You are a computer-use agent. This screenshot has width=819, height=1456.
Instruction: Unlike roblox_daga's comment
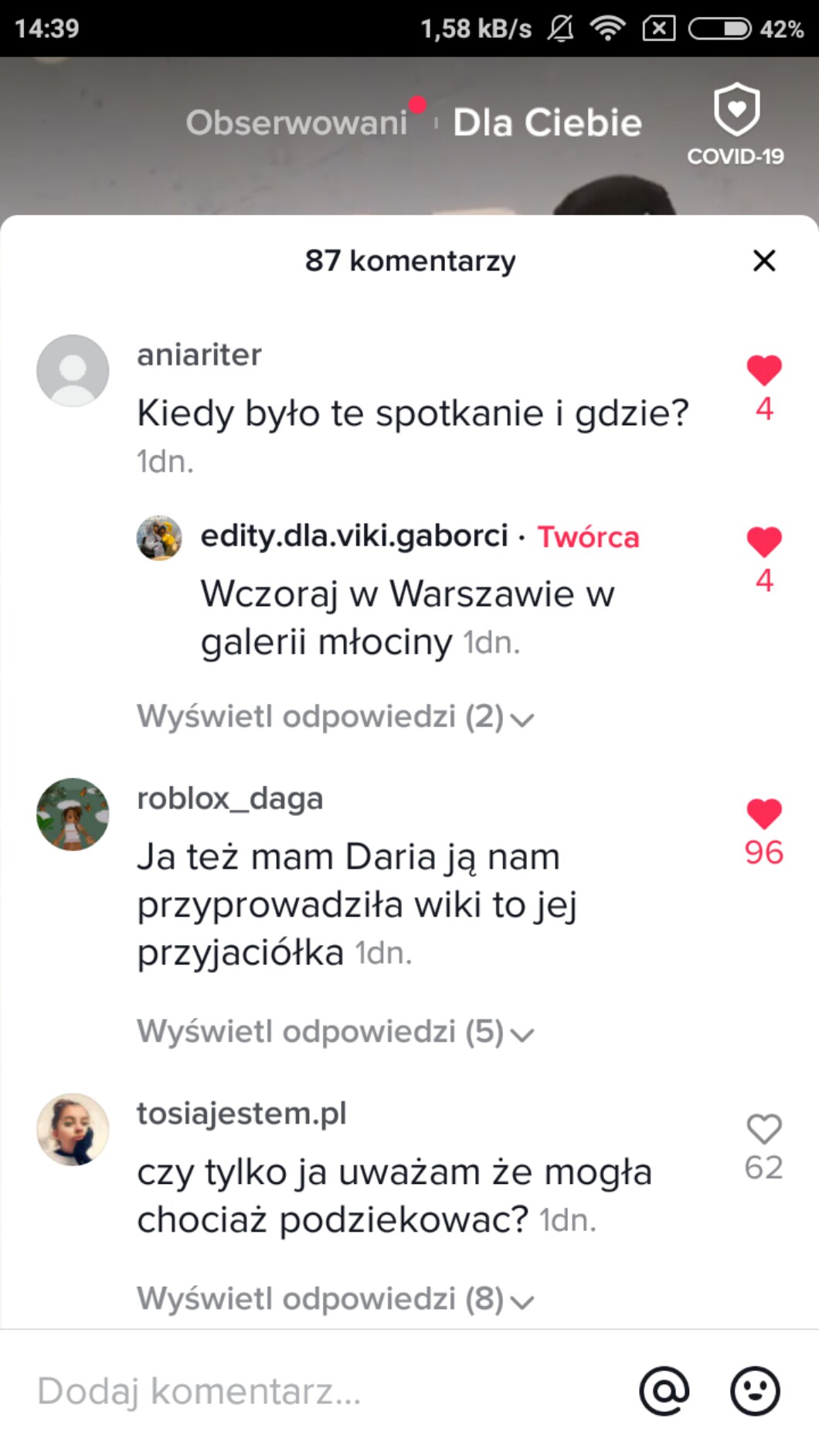click(x=763, y=815)
